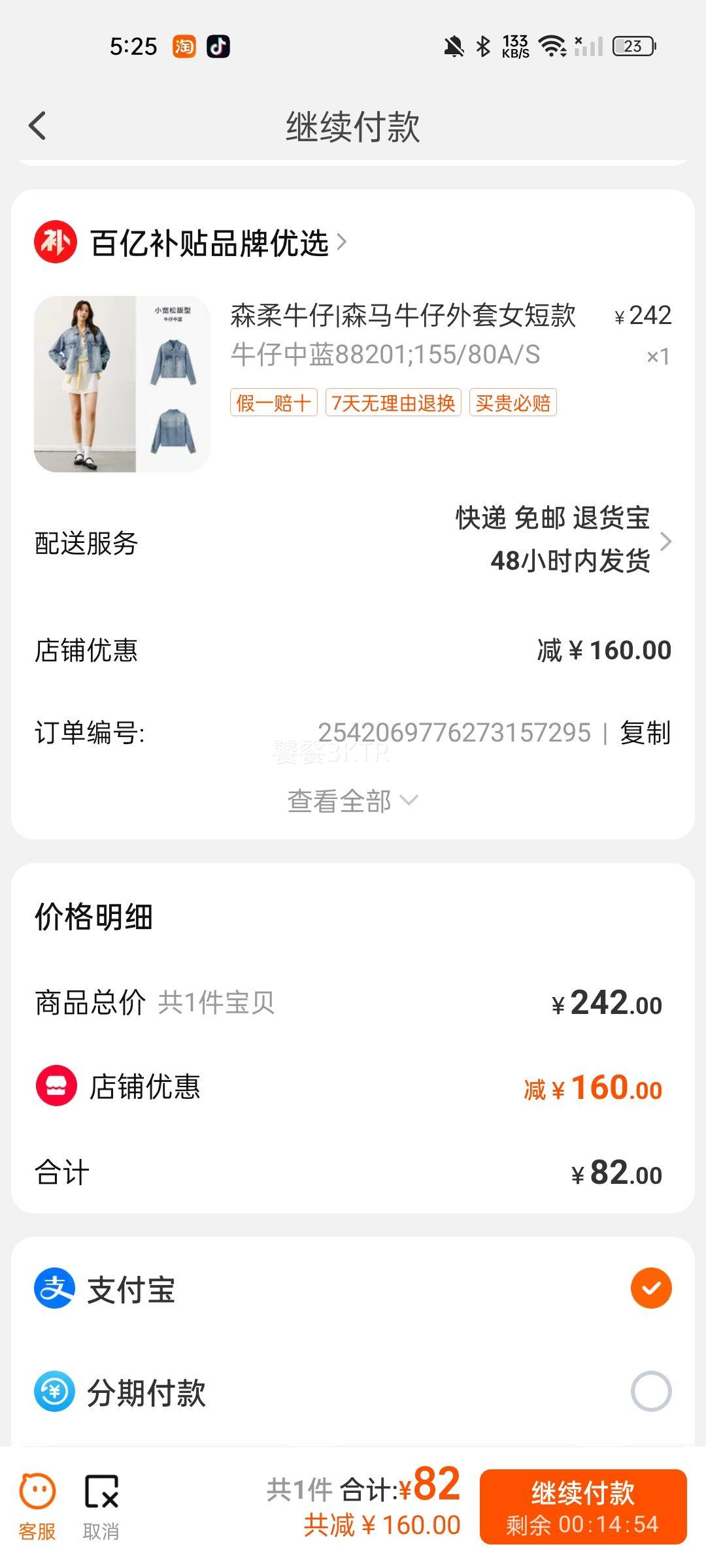
Task: Open the 百亿补贴品牌优选 store
Action: (x=209, y=243)
